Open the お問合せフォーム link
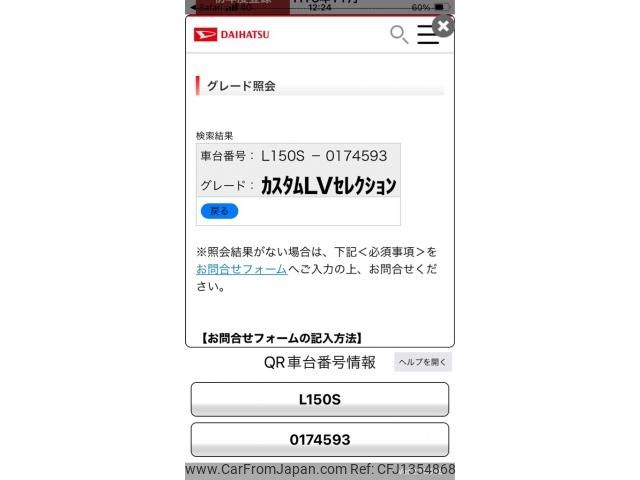The height and width of the screenshot is (480, 640). (x=241, y=270)
